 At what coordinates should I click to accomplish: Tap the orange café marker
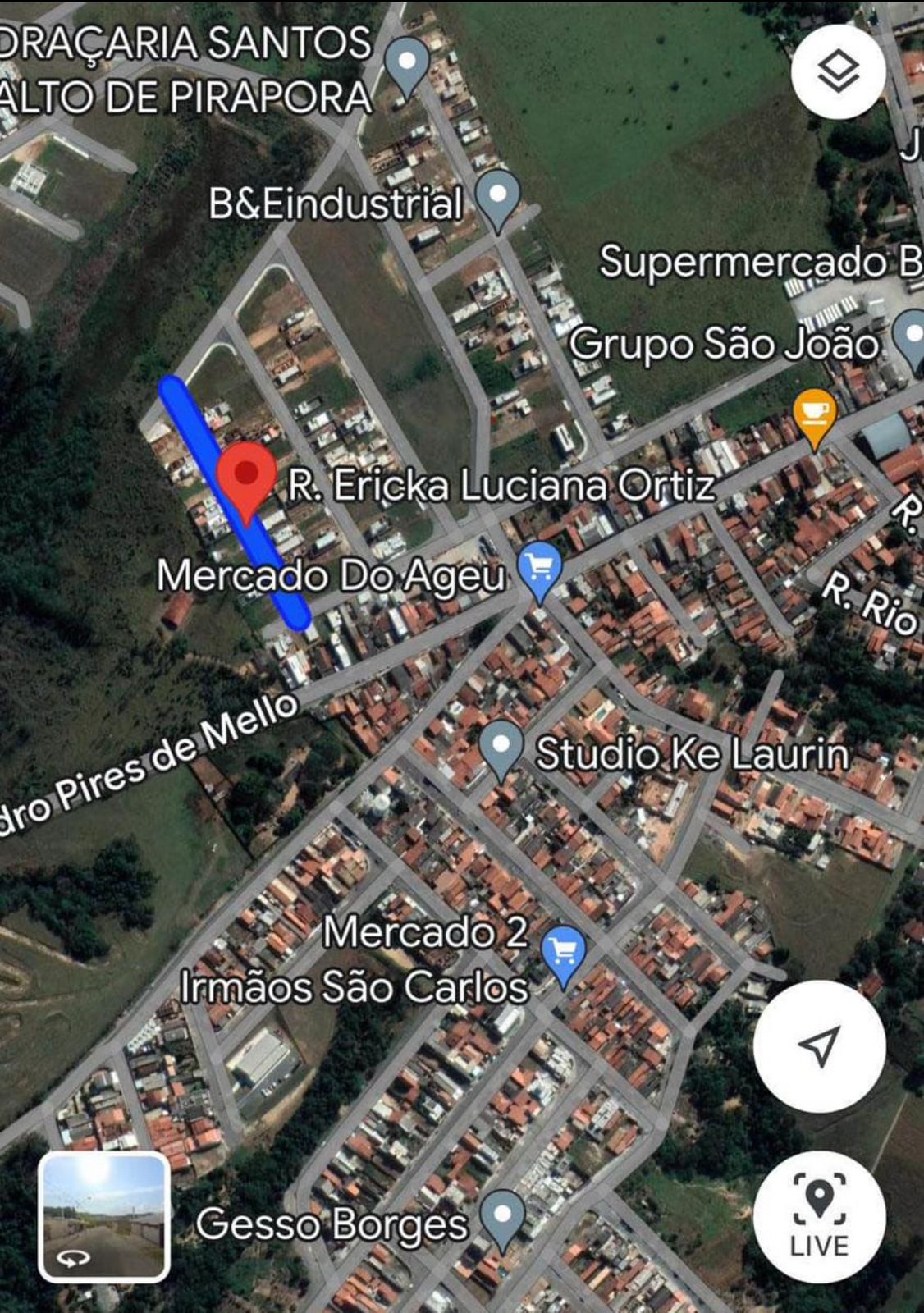[814, 415]
